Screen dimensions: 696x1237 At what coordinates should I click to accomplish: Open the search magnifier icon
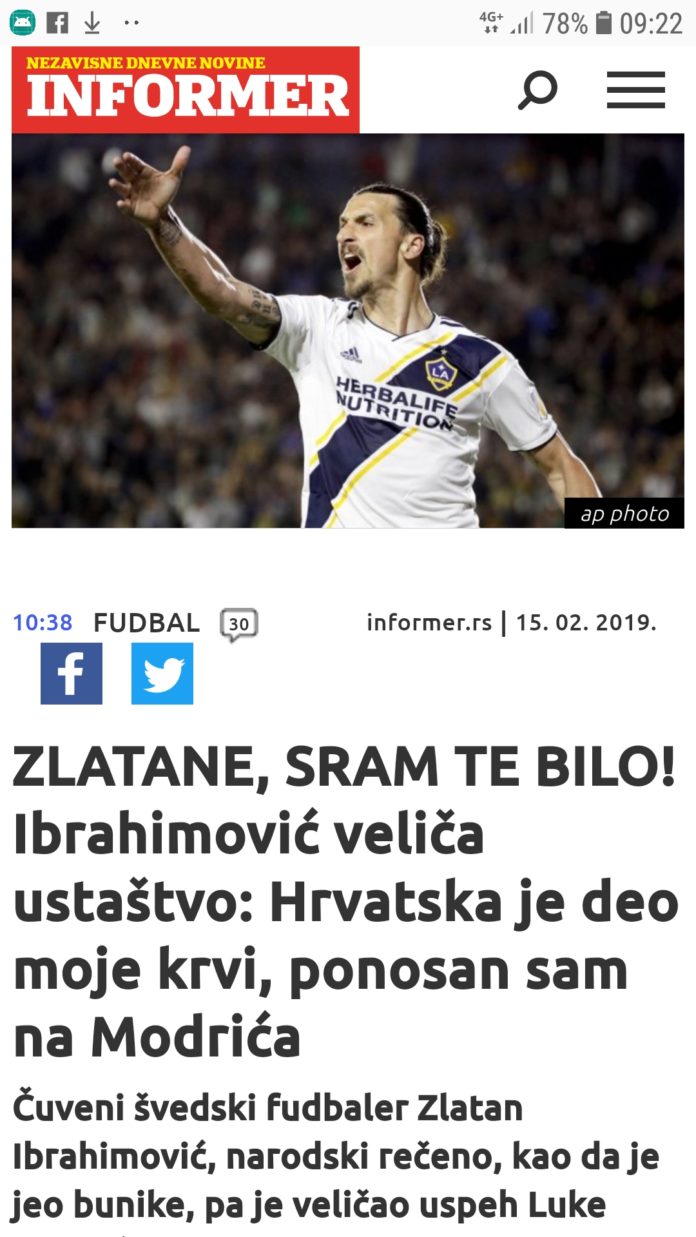pos(537,91)
